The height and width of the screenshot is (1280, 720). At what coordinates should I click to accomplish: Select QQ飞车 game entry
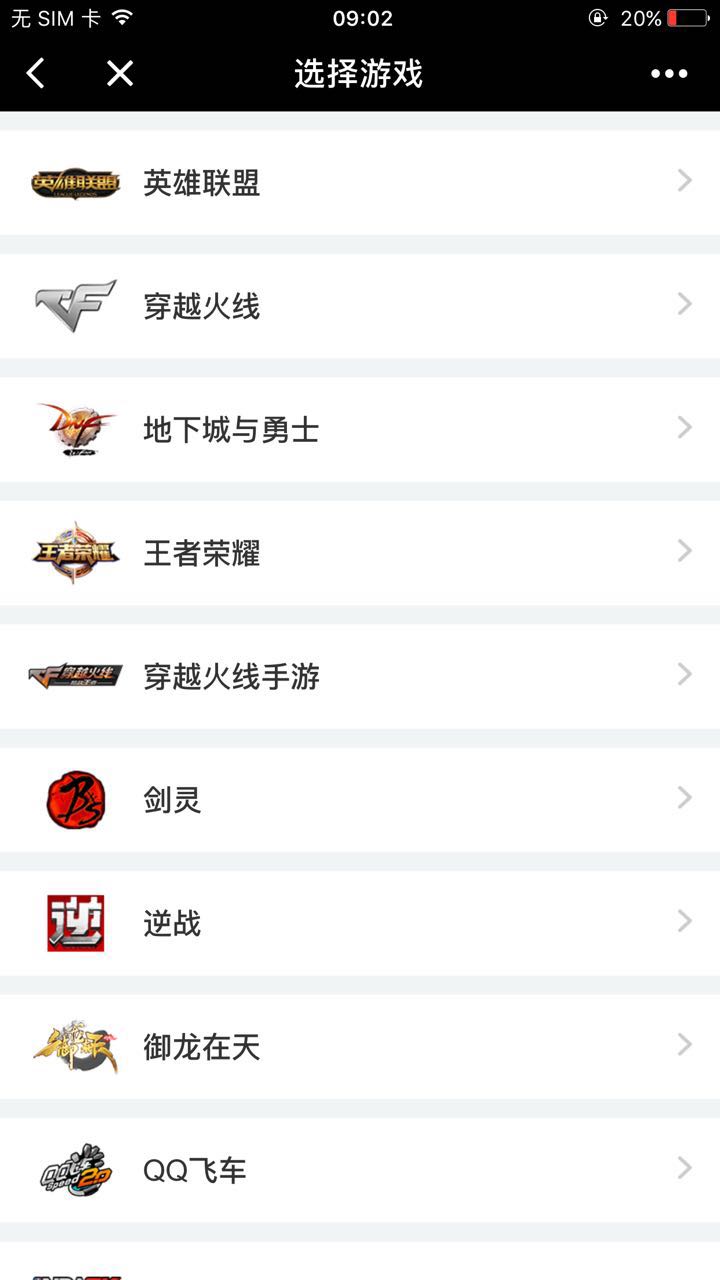[x=360, y=1170]
